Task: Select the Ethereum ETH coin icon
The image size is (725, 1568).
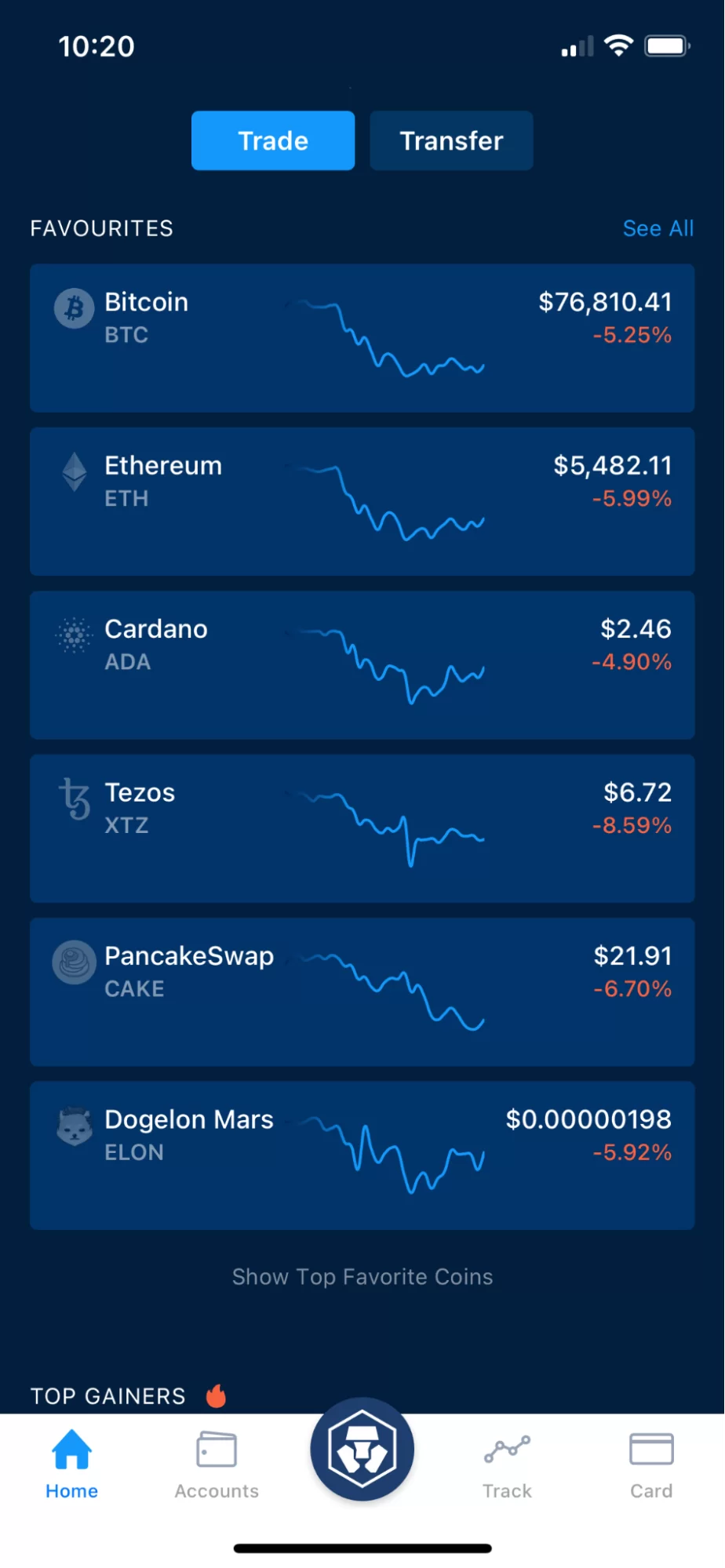Action: 74,471
